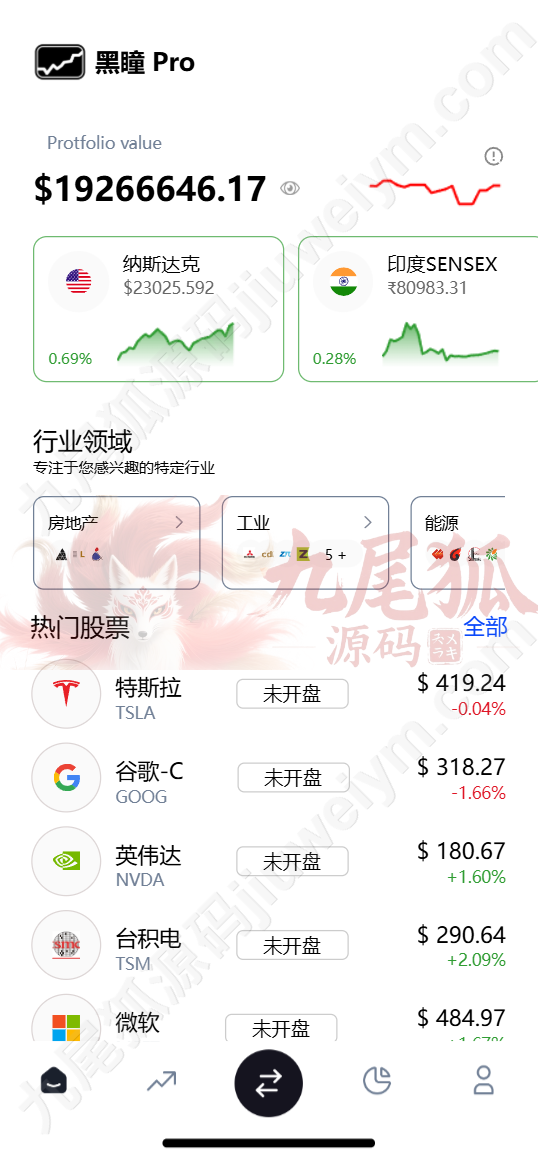Open the 纳斯达克 index card
This screenshot has height=1165, width=538.
[158, 309]
